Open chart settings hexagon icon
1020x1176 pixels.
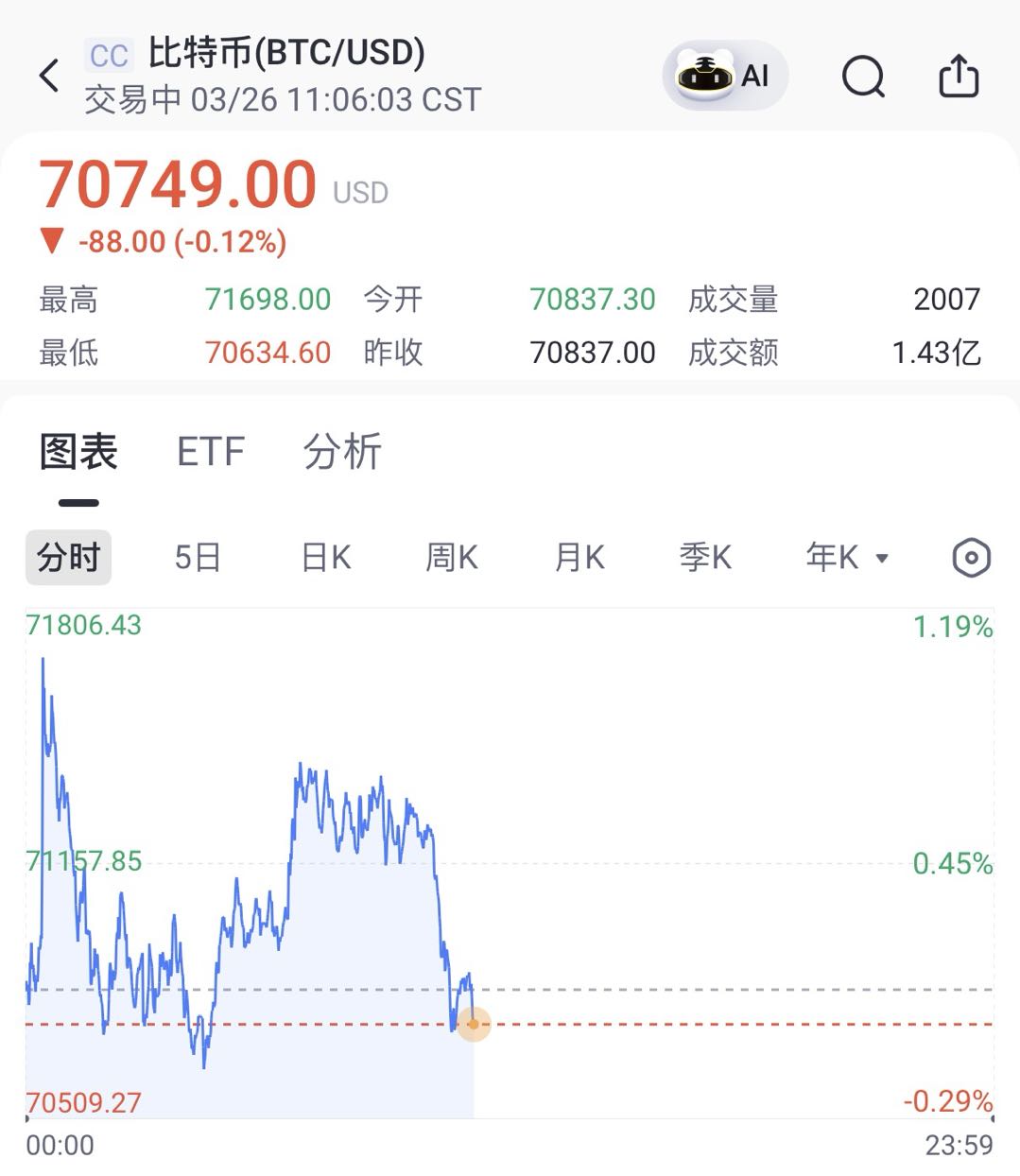[x=971, y=558]
